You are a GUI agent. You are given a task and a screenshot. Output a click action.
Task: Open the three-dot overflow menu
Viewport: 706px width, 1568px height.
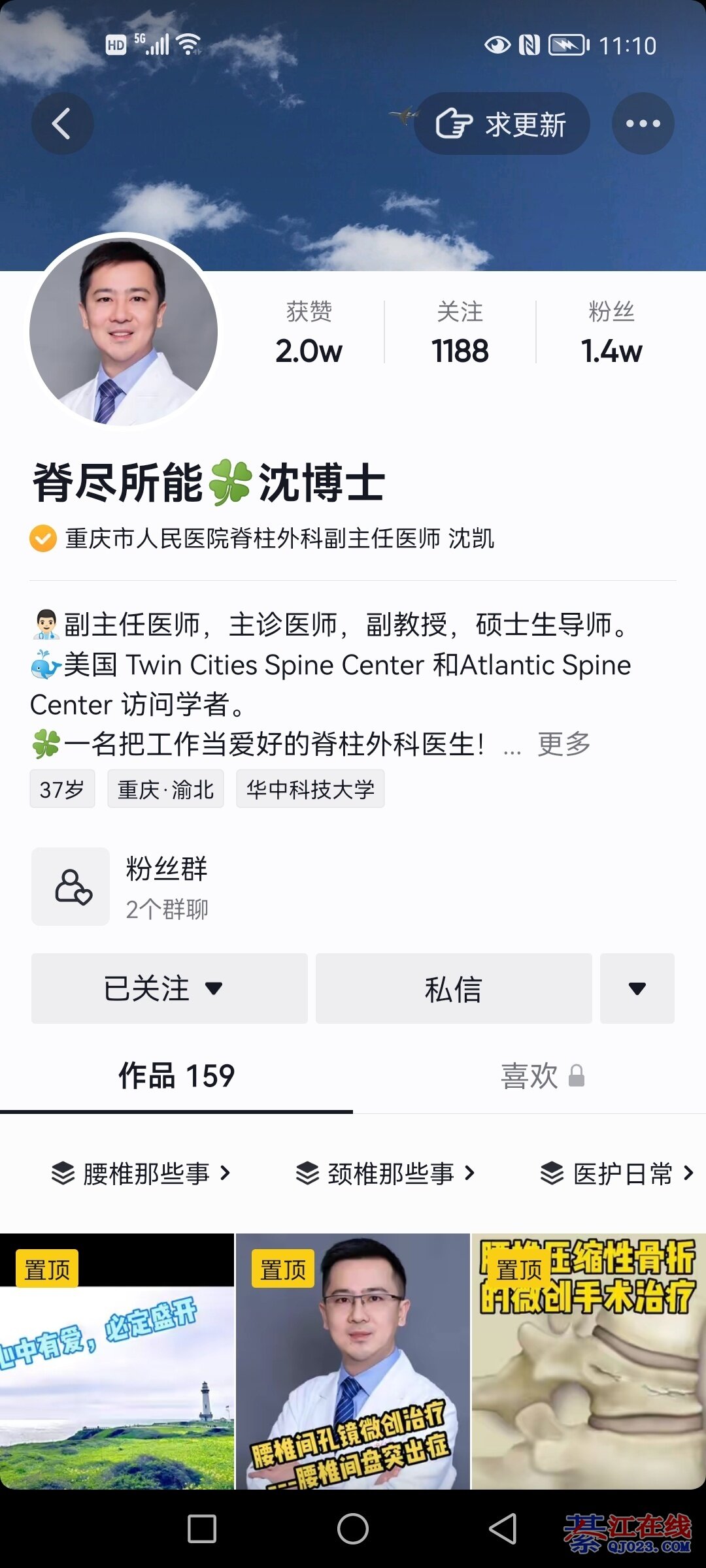click(x=643, y=123)
